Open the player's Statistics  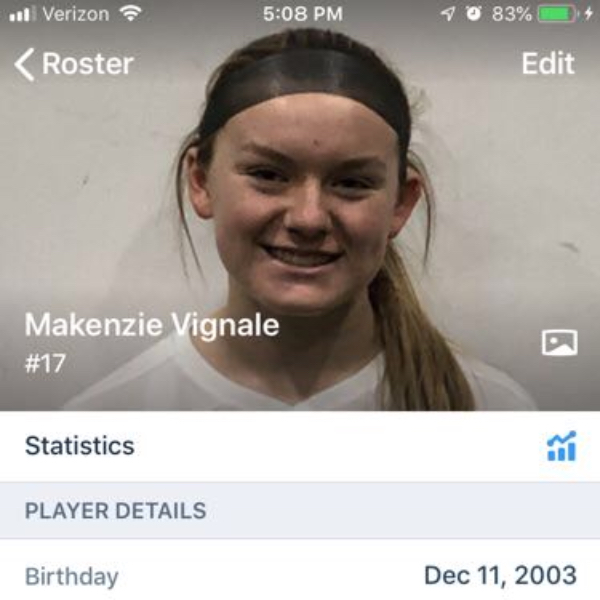pos(300,446)
